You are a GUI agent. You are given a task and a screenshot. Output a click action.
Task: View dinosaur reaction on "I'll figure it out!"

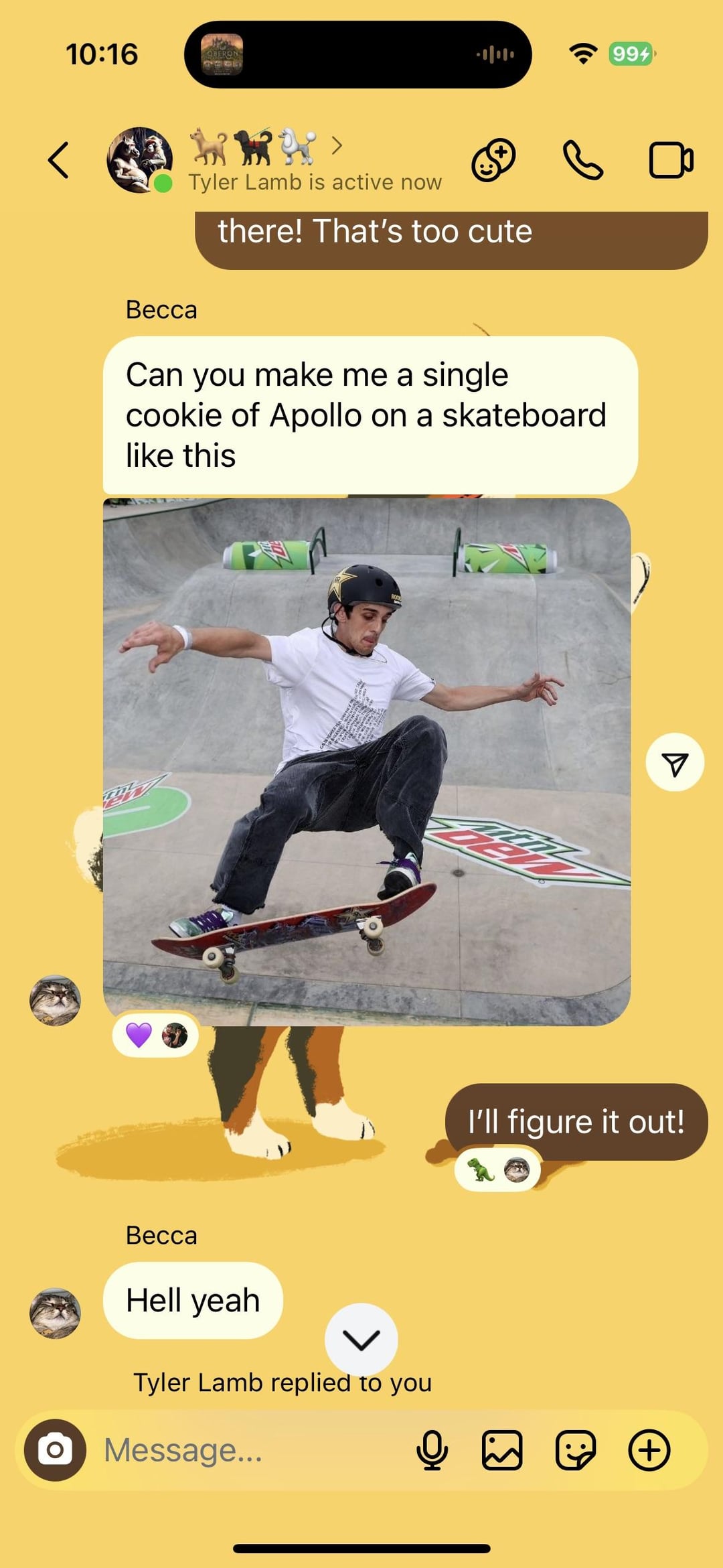coord(497,1170)
